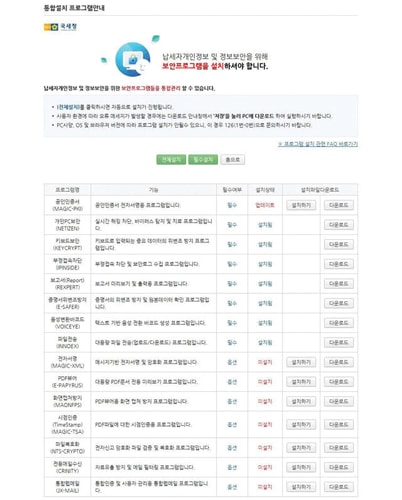Tap the green 필수설치 (required install) button
The image size is (402, 500).
pyautogui.click(x=203, y=160)
